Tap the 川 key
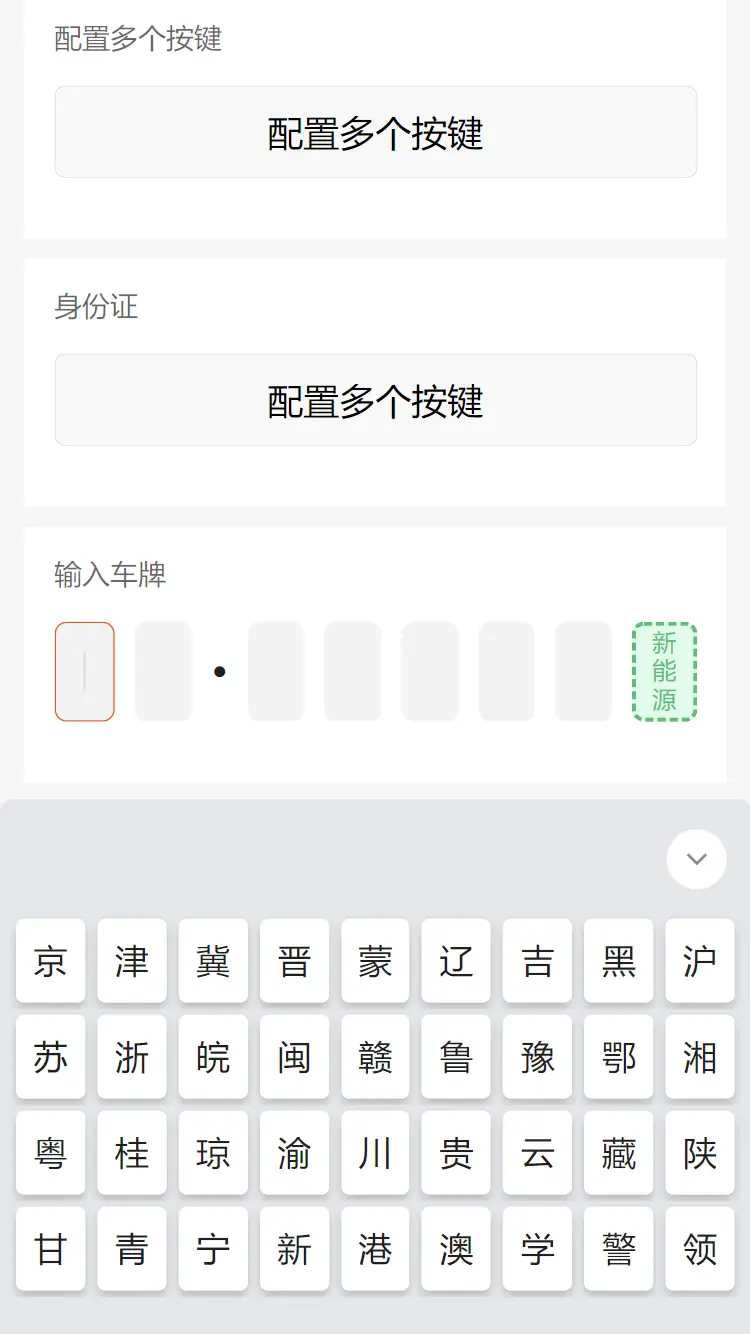750x1334 pixels. pos(375,1153)
